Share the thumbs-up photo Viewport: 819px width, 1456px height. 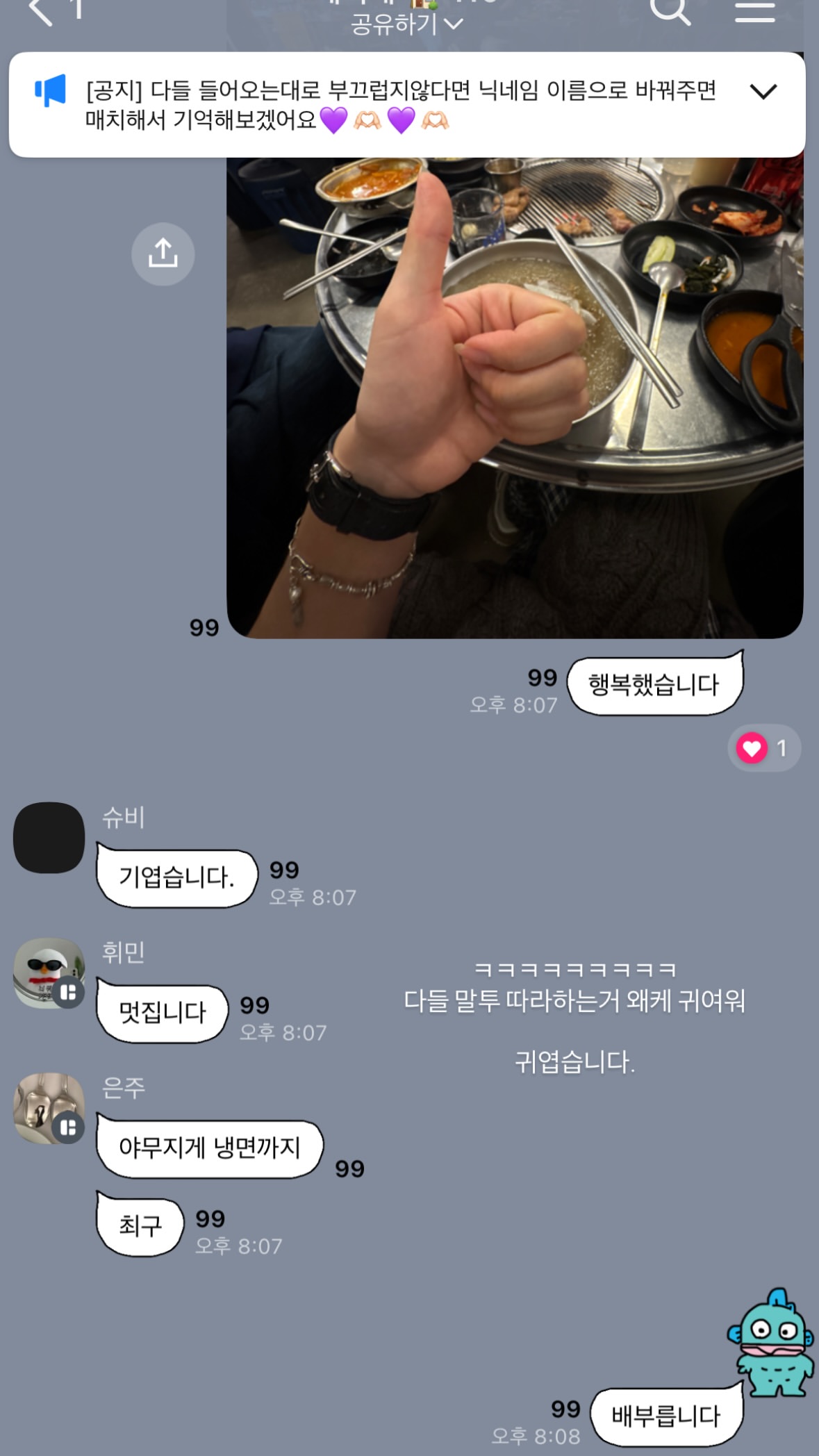coord(163,254)
